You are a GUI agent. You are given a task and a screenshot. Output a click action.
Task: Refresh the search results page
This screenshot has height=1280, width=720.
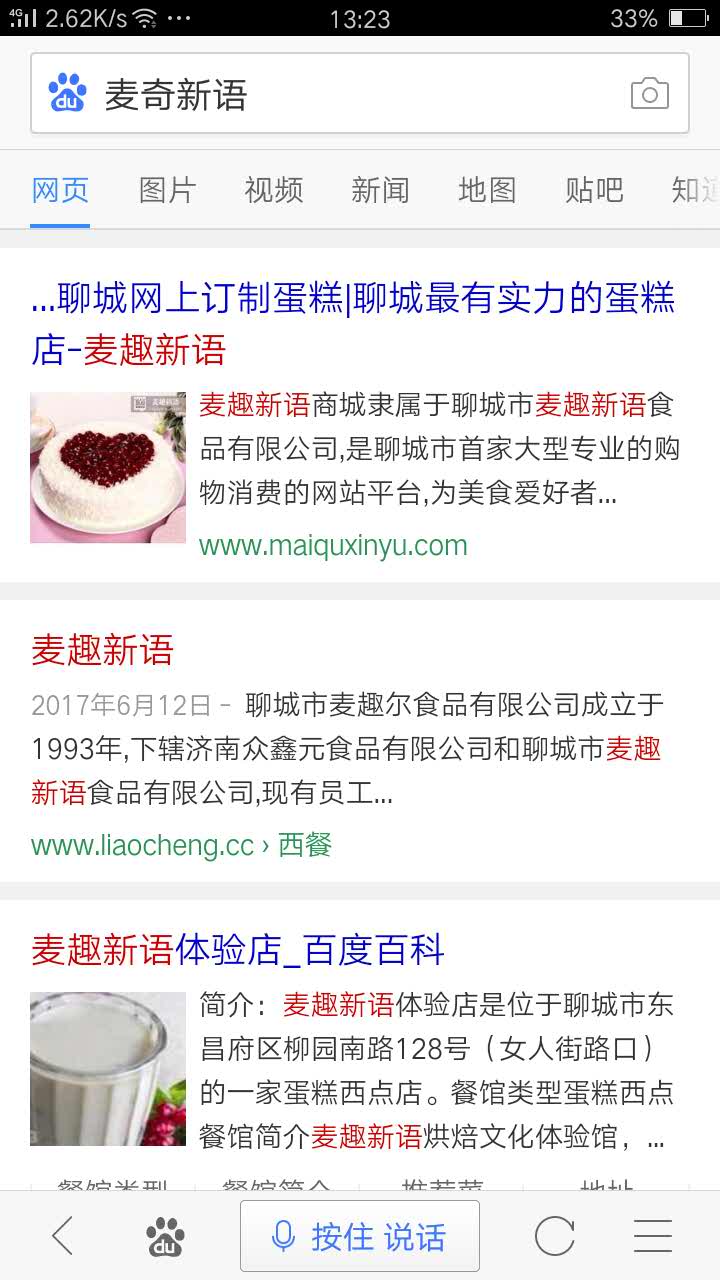coord(554,1237)
